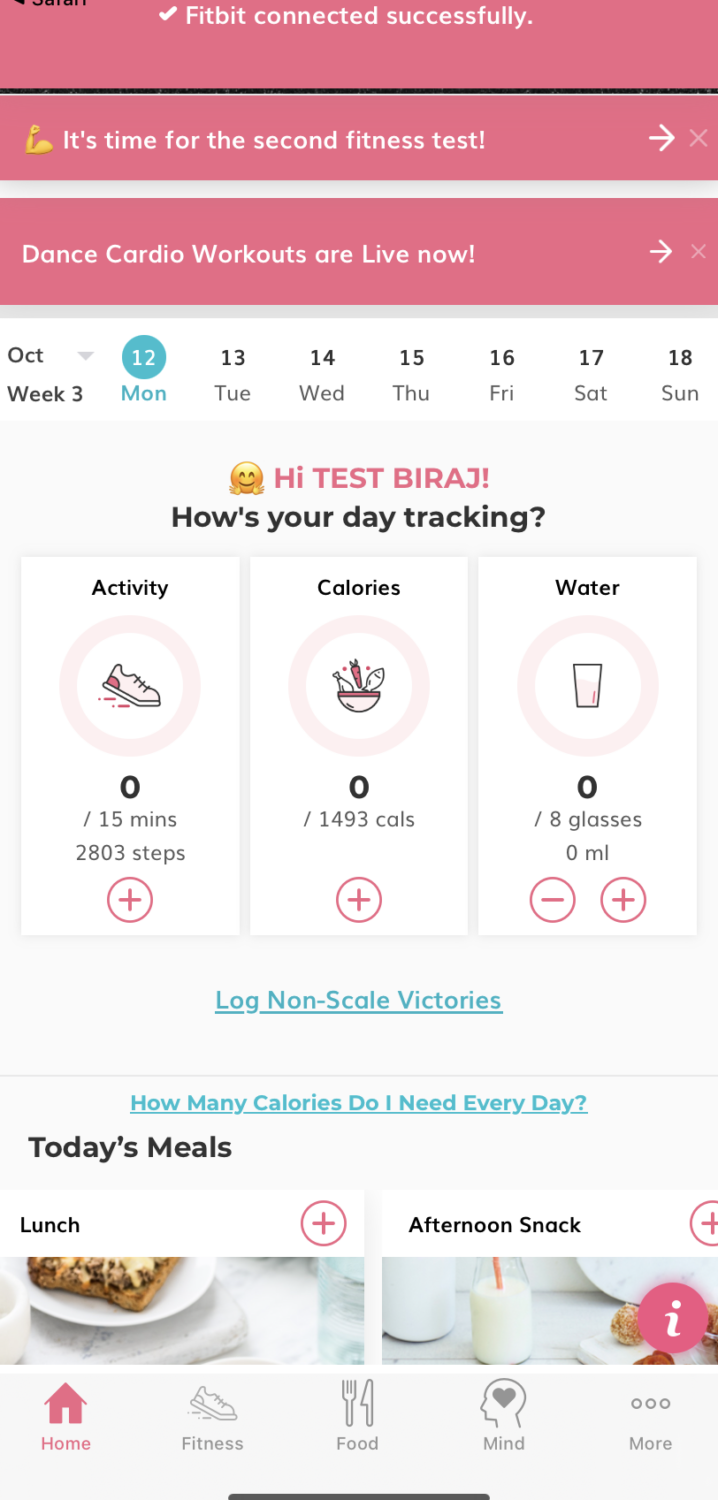Switch to the Food tab

357,1418
